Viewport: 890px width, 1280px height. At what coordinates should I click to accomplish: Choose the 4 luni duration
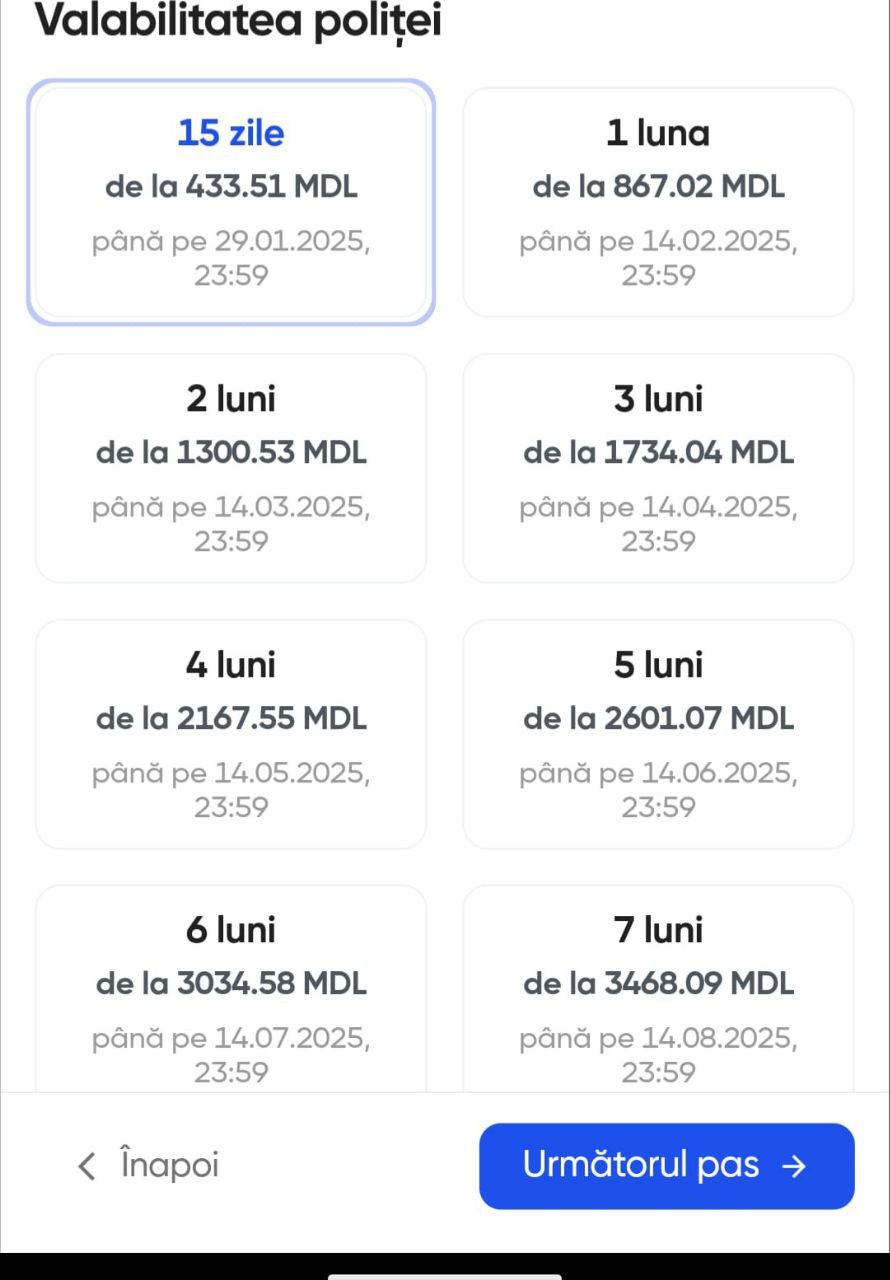231,734
